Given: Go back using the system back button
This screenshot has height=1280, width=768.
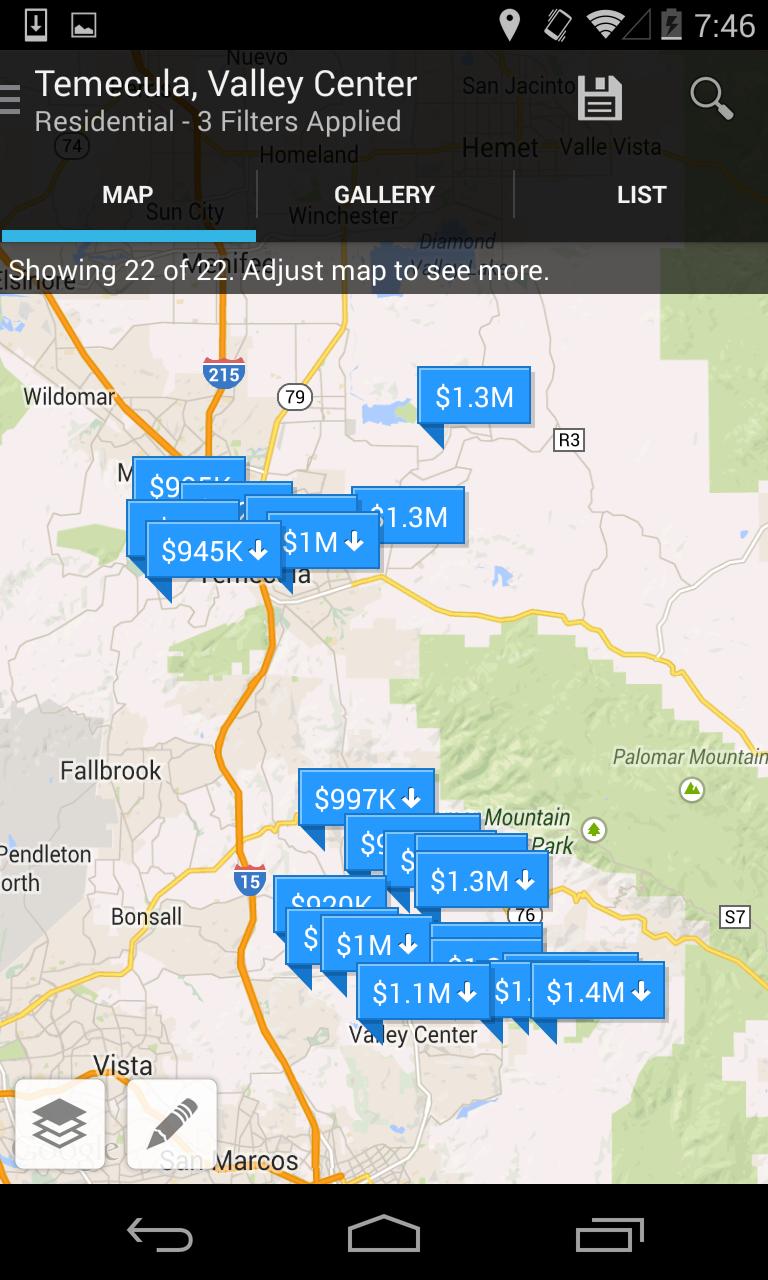Looking at the screenshot, I should click(x=160, y=1234).
